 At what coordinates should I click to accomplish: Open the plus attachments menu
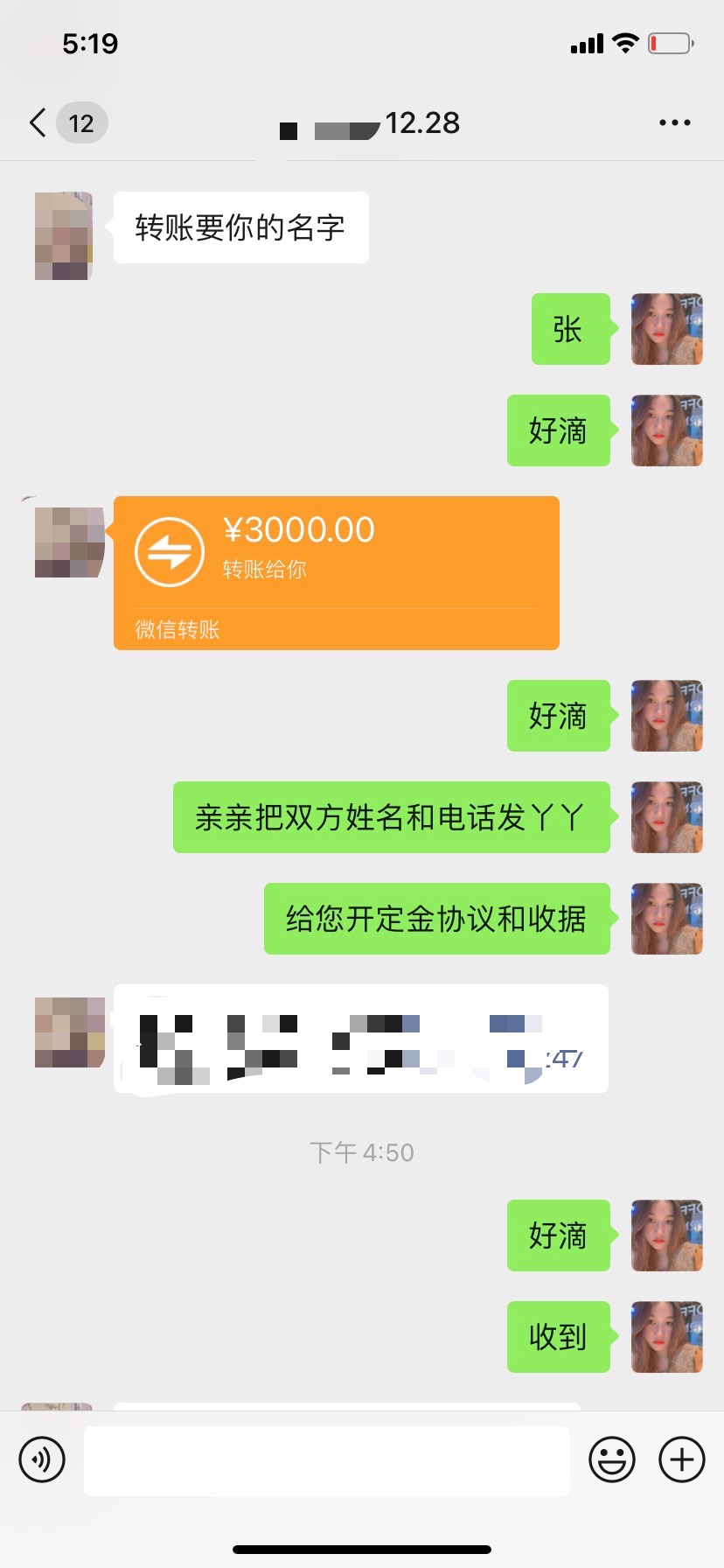coord(681,1459)
